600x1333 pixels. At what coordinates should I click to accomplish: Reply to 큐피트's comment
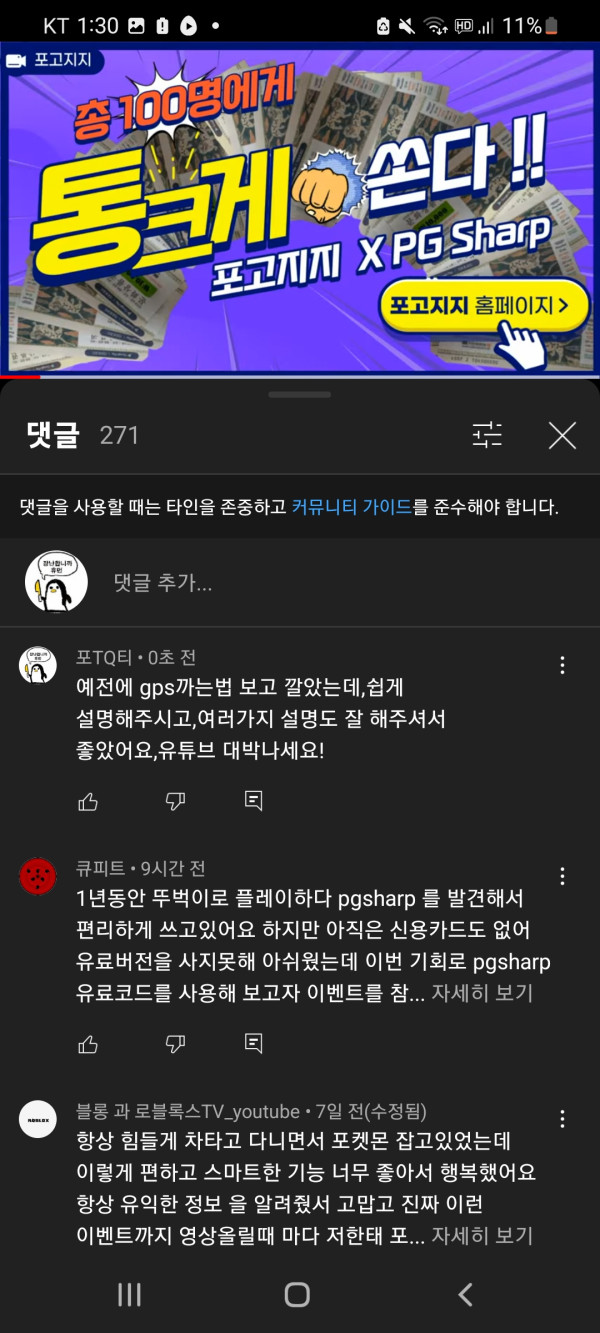click(254, 1044)
